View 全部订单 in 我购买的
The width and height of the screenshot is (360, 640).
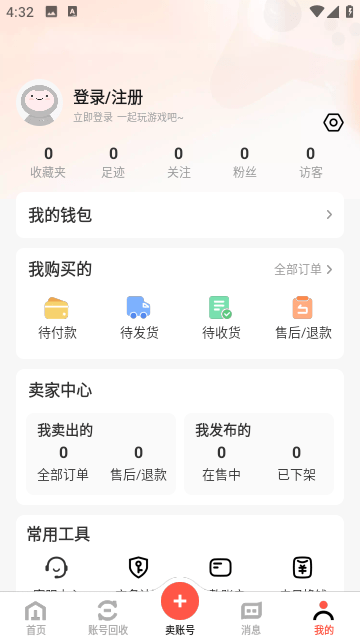pos(303,269)
